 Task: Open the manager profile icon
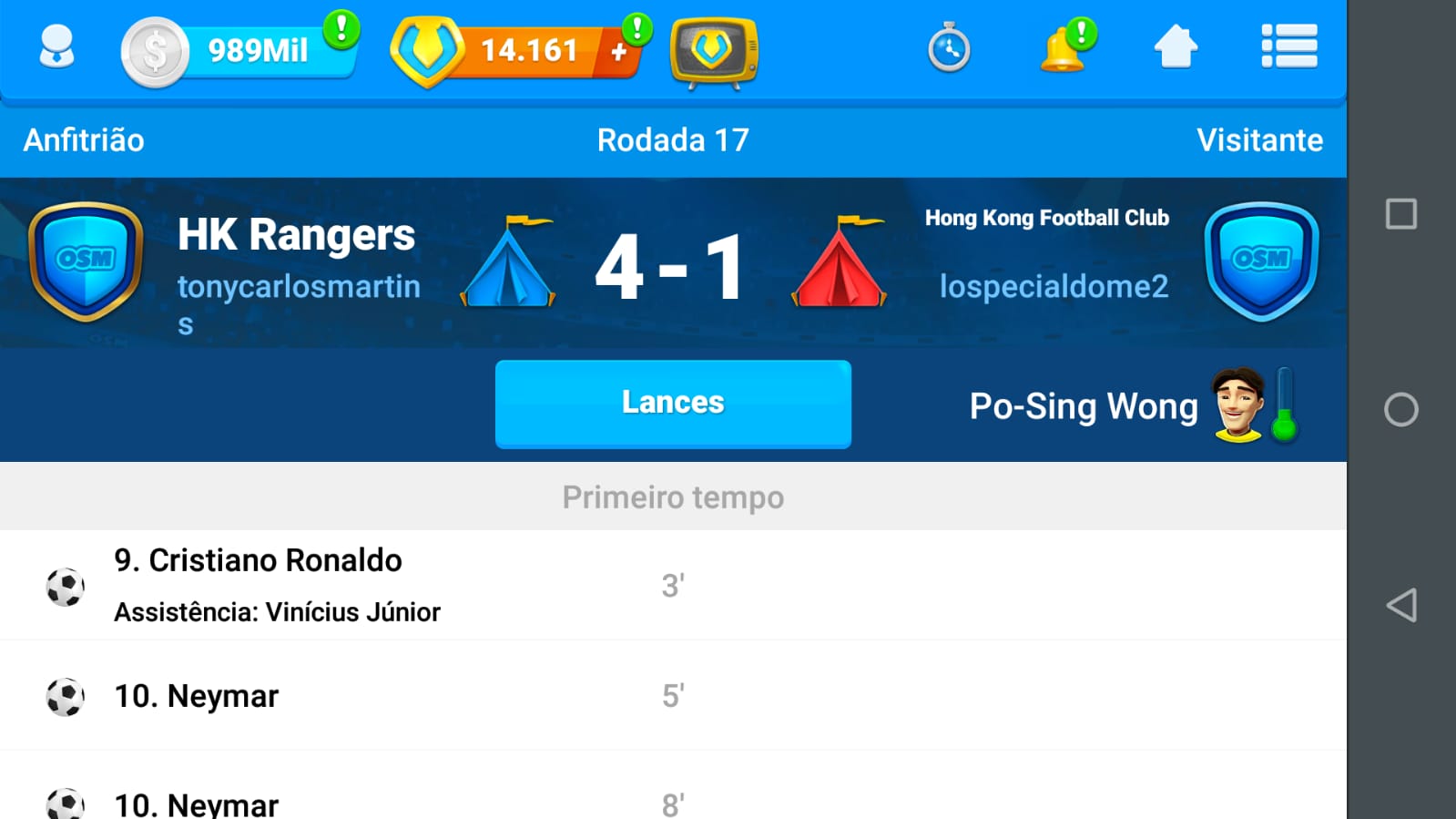[x=56, y=47]
